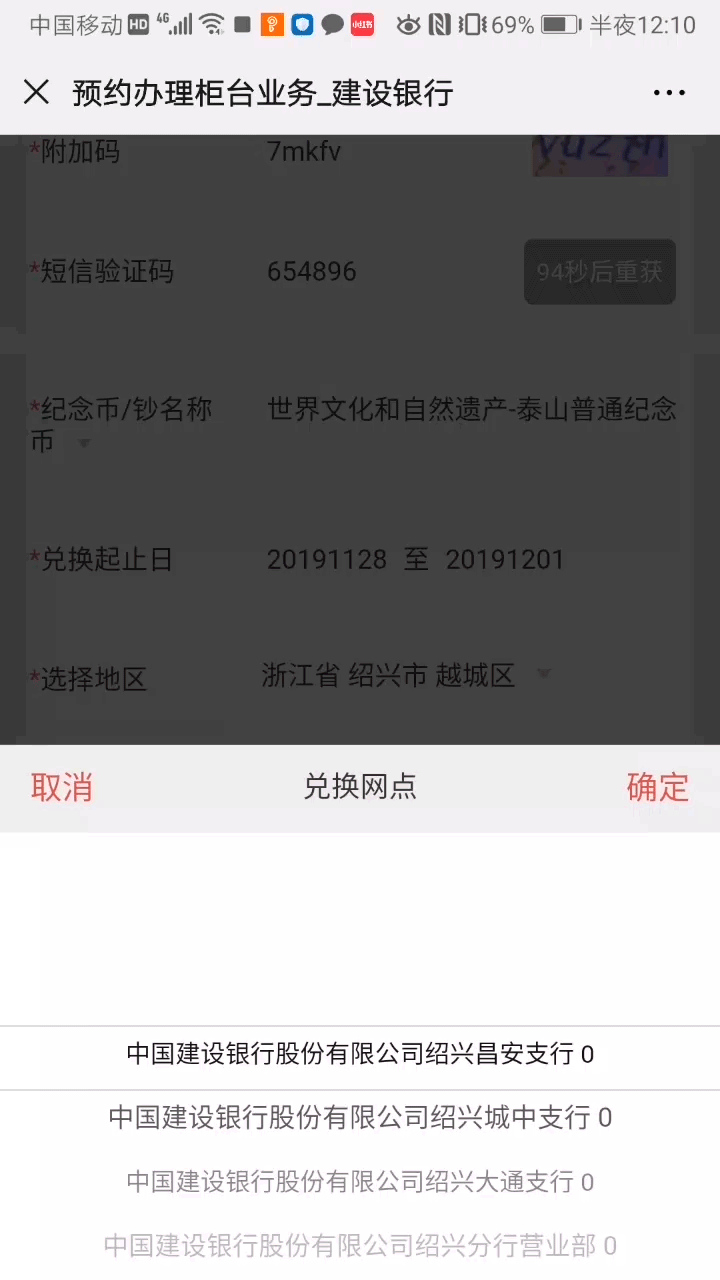The image size is (720, 1280).
Task: Select 绍兴昌安支行 branch
Action: (x=360, y=1054)
